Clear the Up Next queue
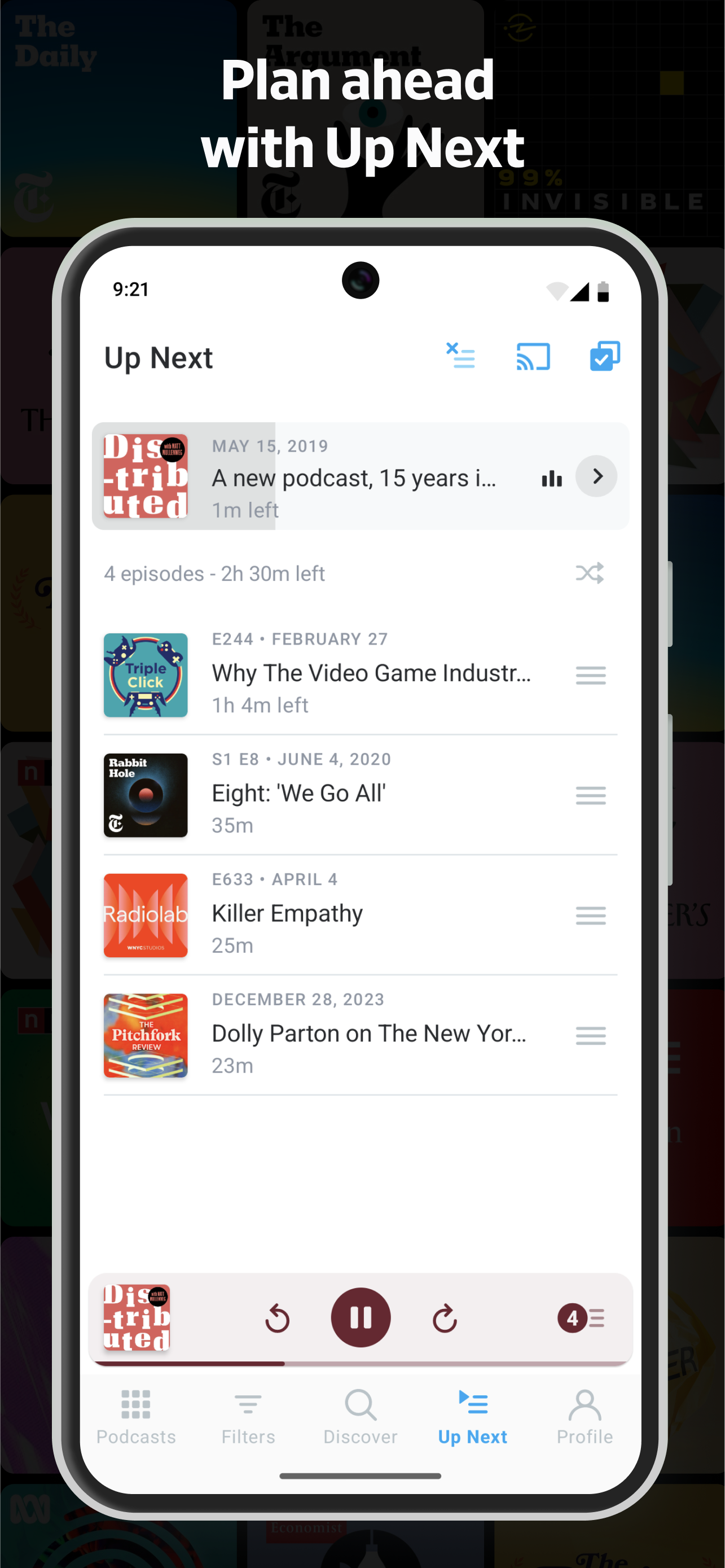The image size is (725, 1568). coord(460,357)
